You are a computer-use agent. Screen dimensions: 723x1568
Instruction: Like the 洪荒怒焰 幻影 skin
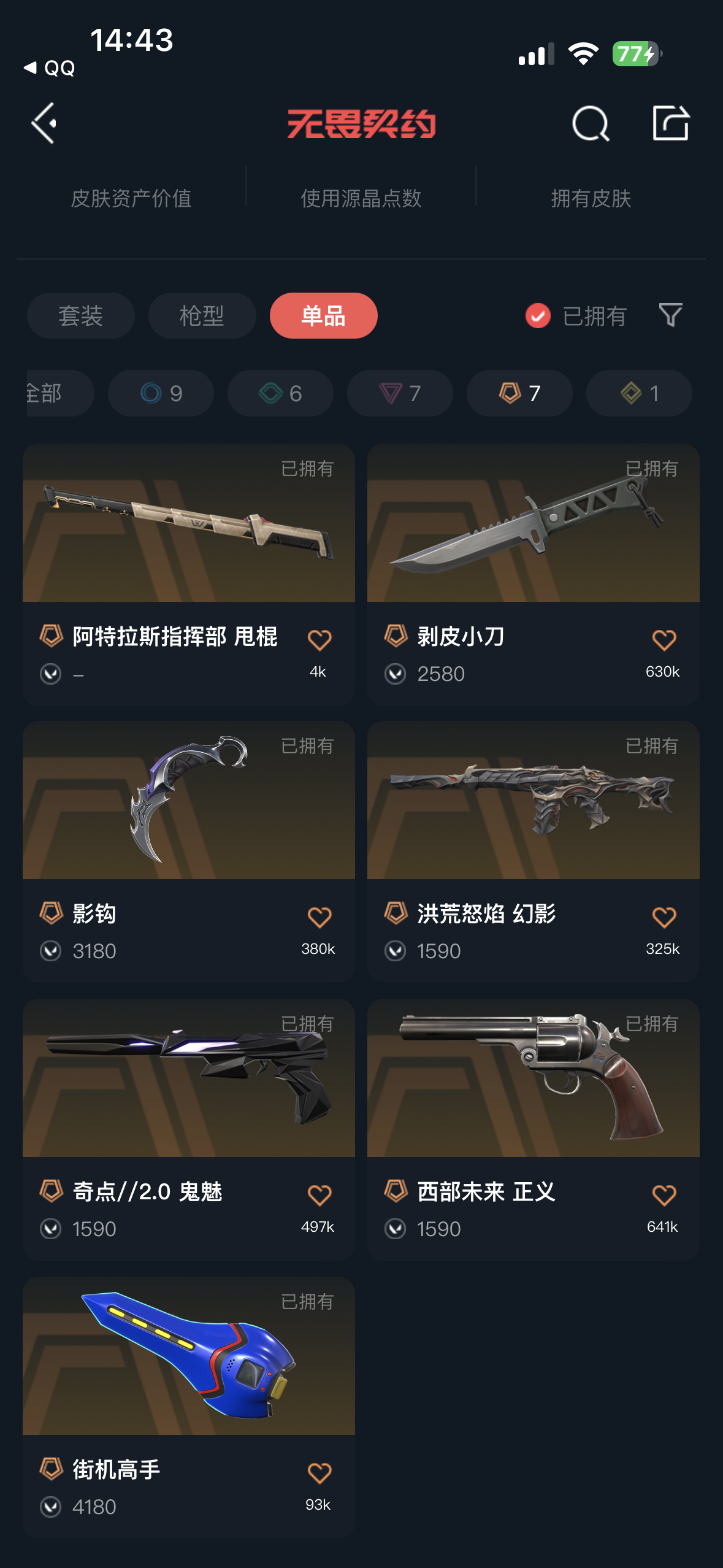pos(664,918)
